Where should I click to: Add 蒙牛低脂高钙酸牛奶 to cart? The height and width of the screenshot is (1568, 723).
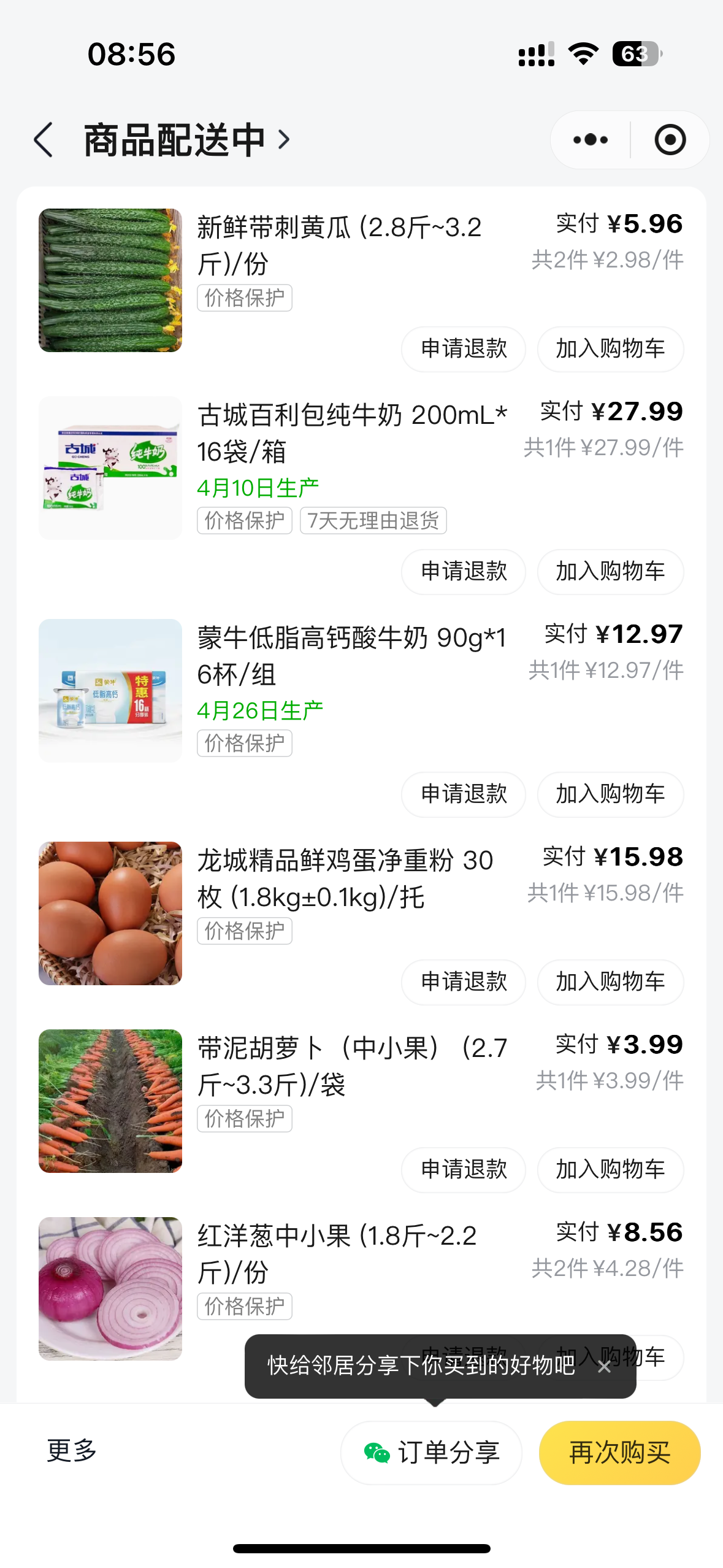pyautogui.click(x=610, y=794)
